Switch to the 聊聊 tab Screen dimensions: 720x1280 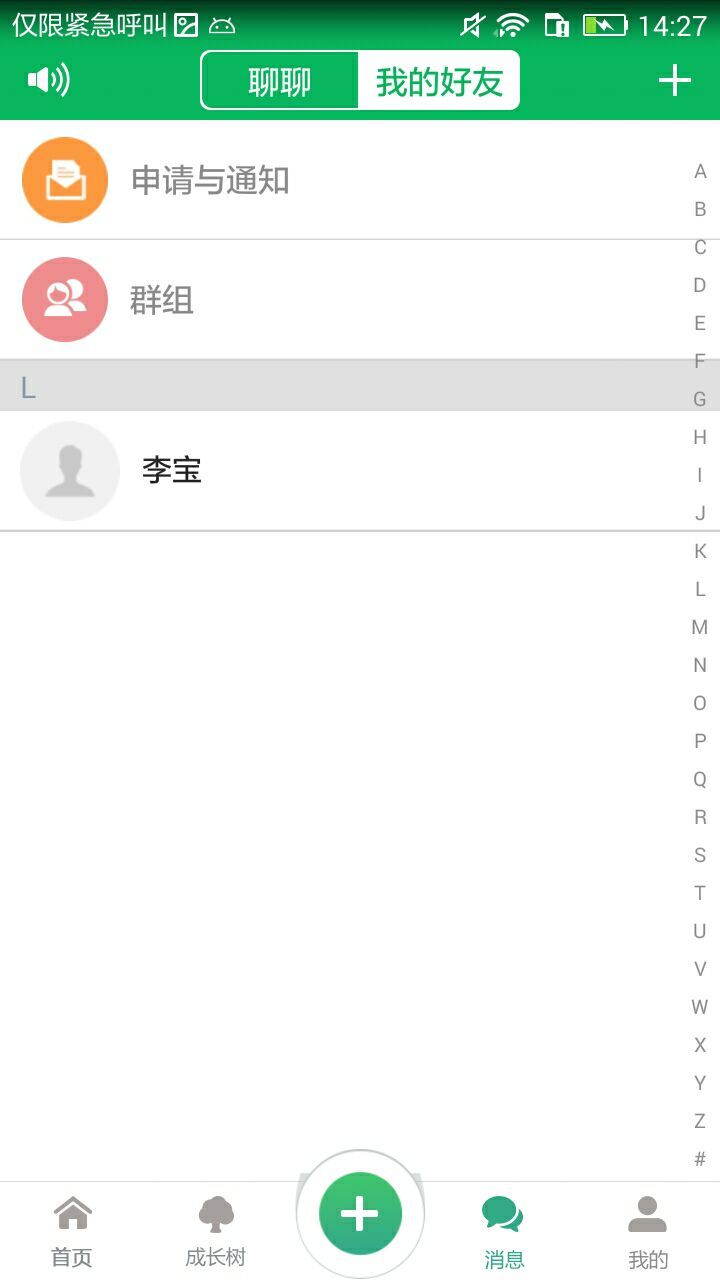[280, 81]
